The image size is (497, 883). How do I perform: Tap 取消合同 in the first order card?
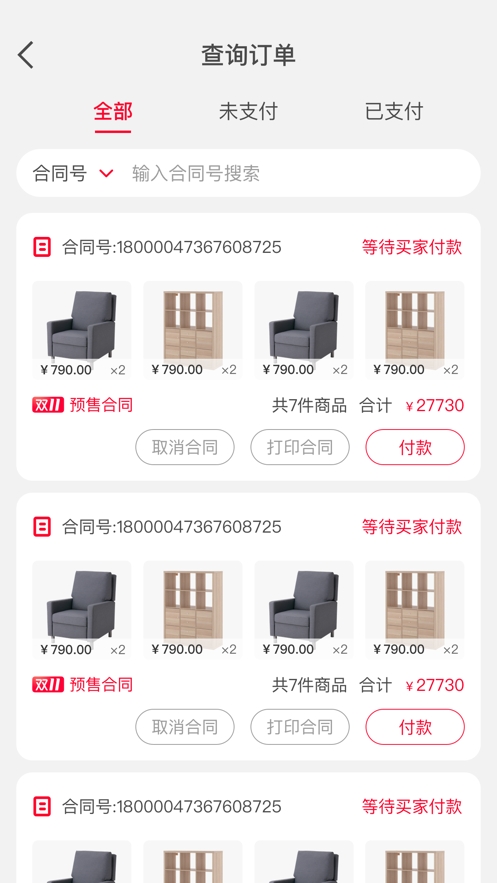[x=185, y=447]
